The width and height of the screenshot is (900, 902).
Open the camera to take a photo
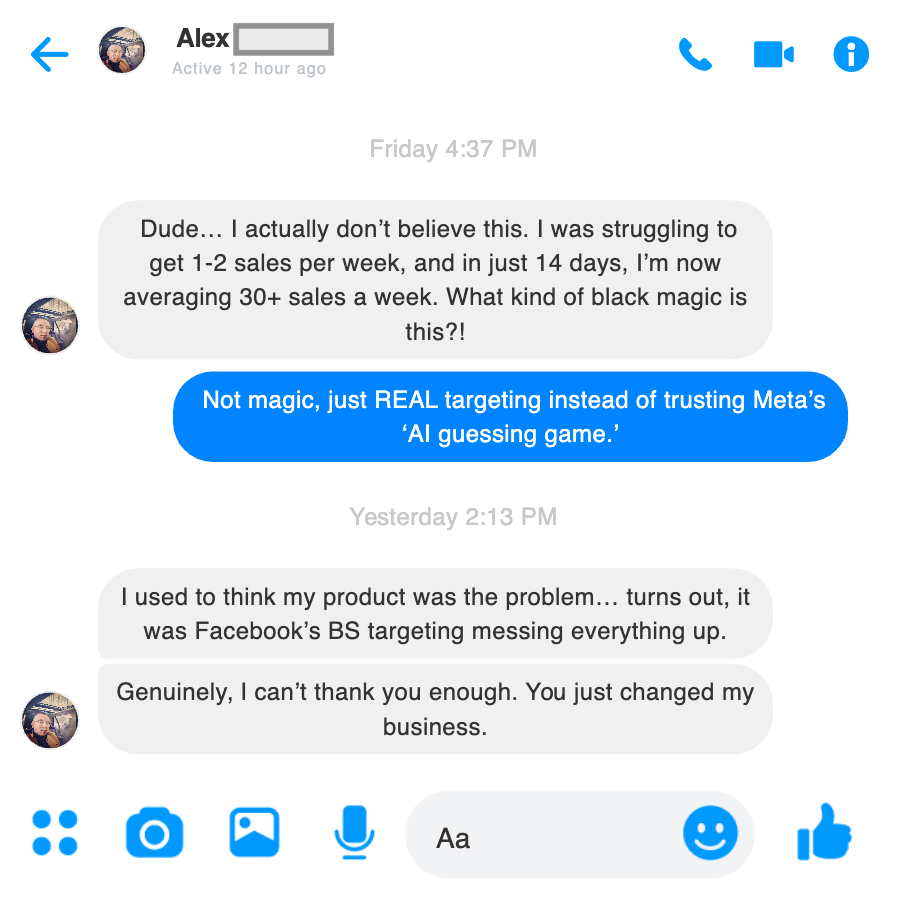[x=154, y=833]
